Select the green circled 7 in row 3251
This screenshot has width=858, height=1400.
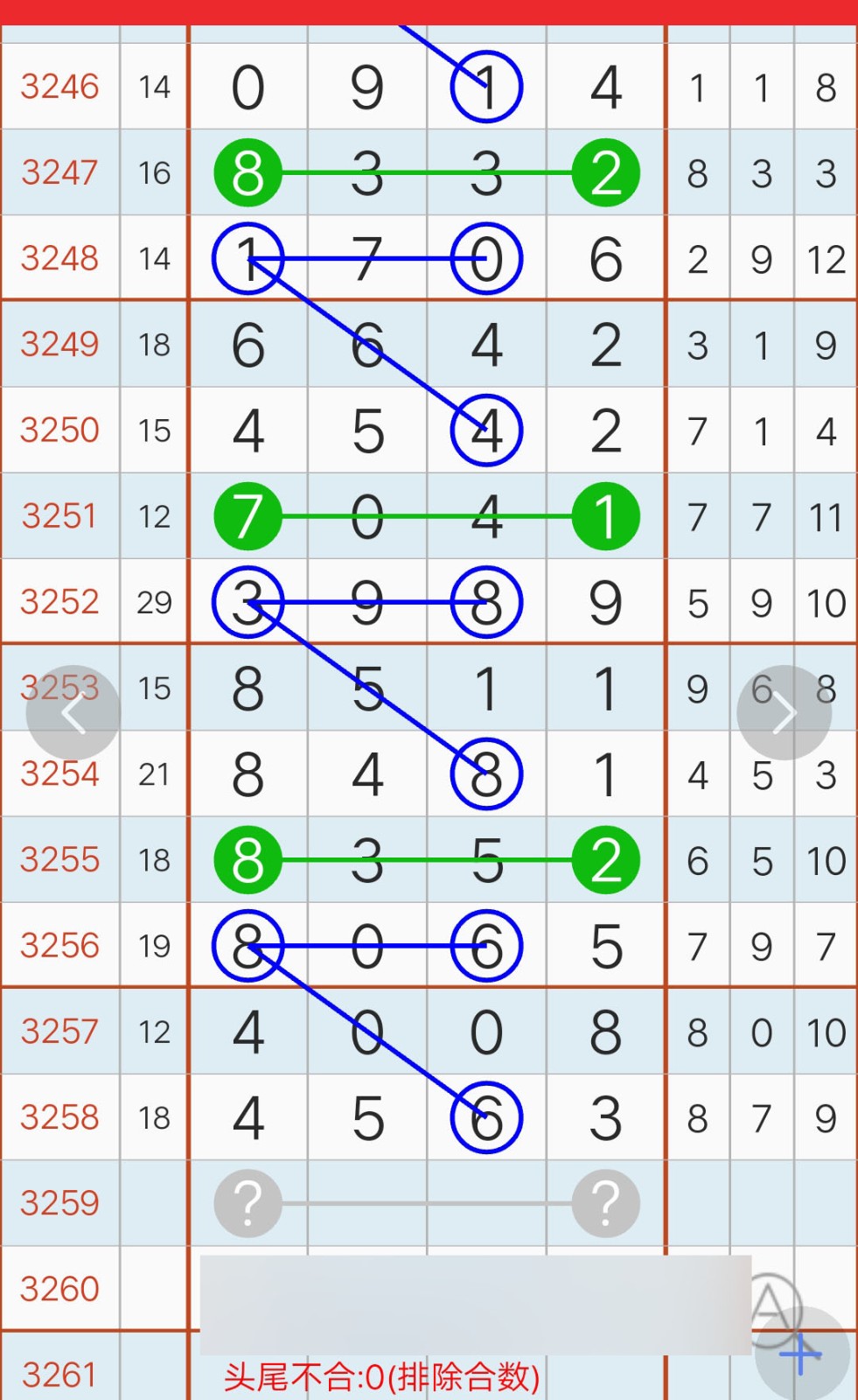[248, 516]
